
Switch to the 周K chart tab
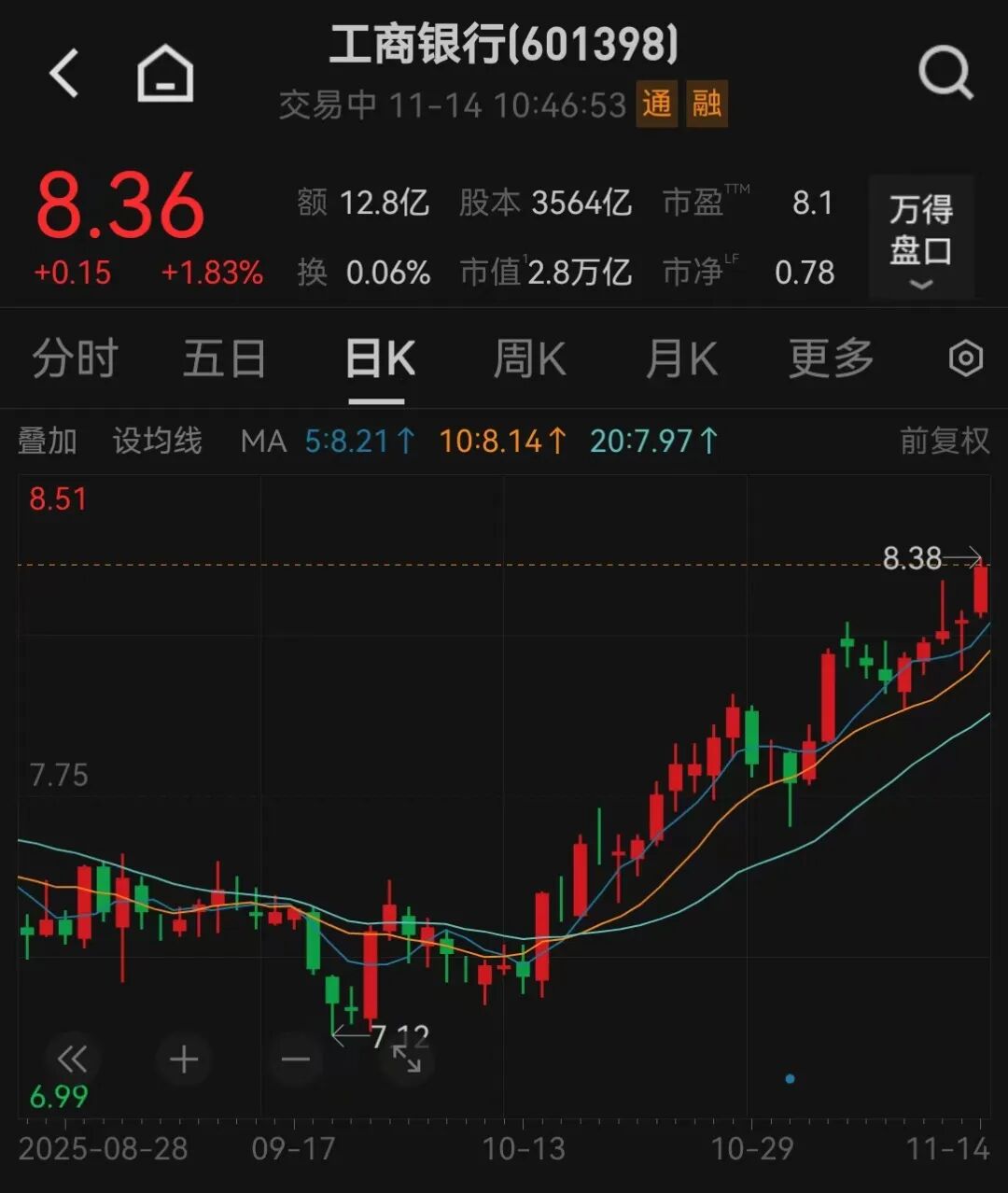(x=529, y=359)
